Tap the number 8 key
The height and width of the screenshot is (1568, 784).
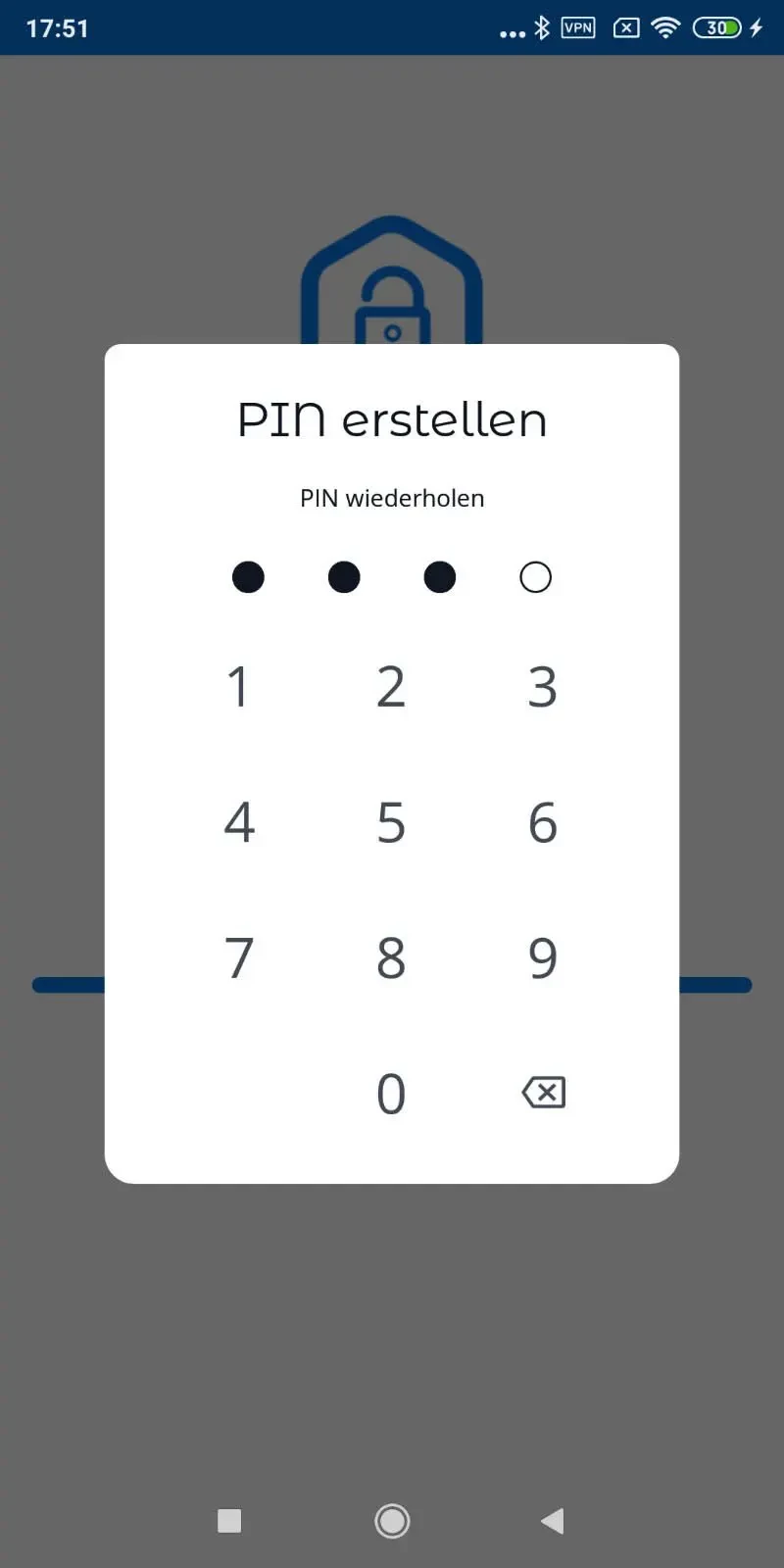(391, 957)
